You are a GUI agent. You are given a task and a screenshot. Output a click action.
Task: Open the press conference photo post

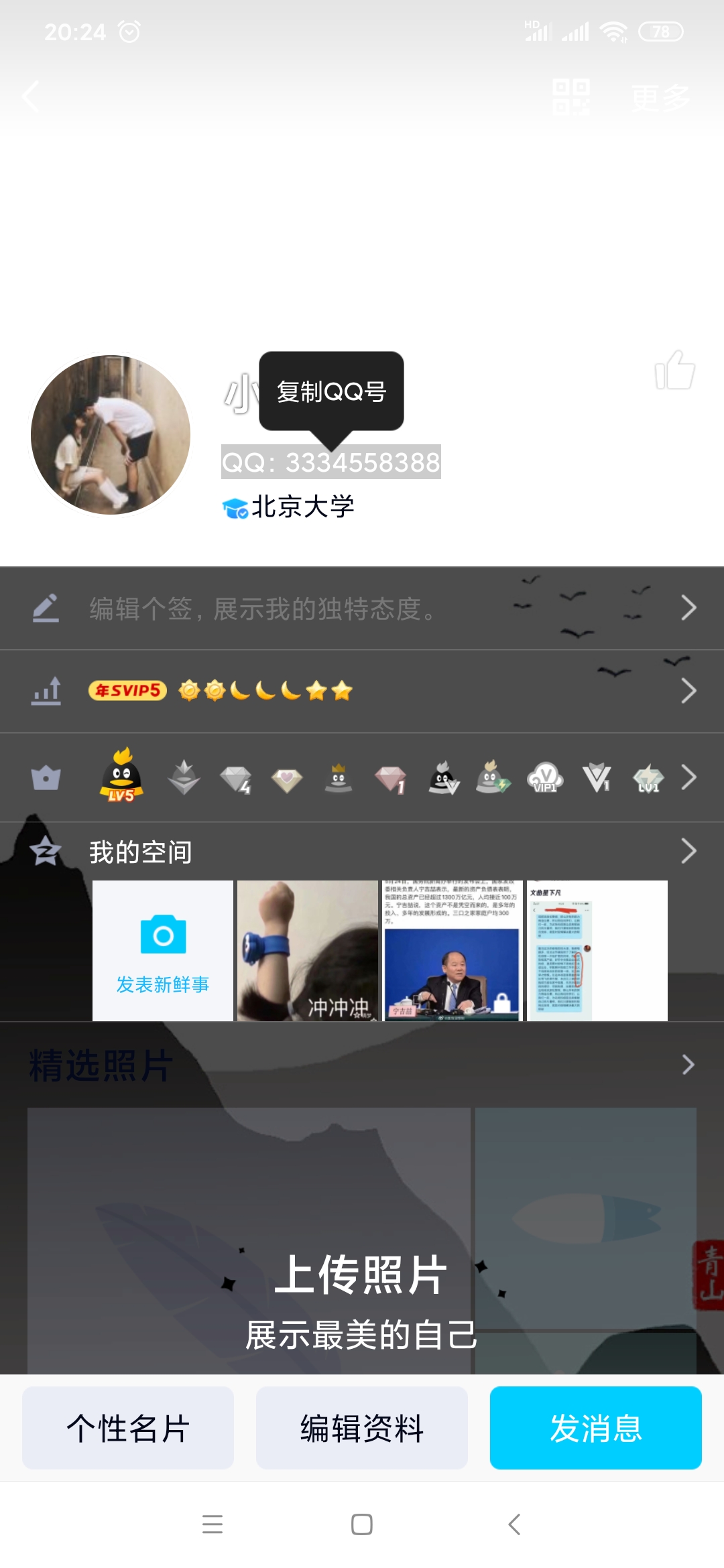(x=452, y=951)
